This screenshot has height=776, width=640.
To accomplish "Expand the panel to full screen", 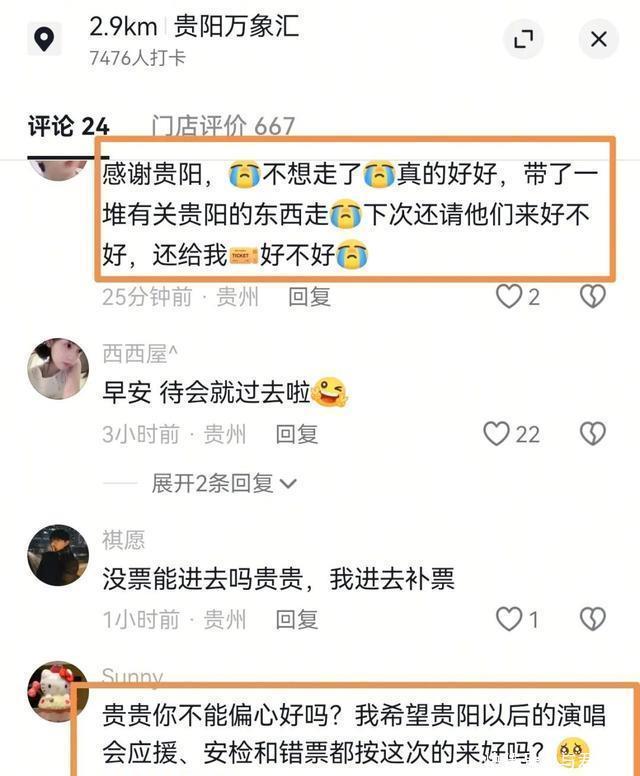I will (523, 39).
